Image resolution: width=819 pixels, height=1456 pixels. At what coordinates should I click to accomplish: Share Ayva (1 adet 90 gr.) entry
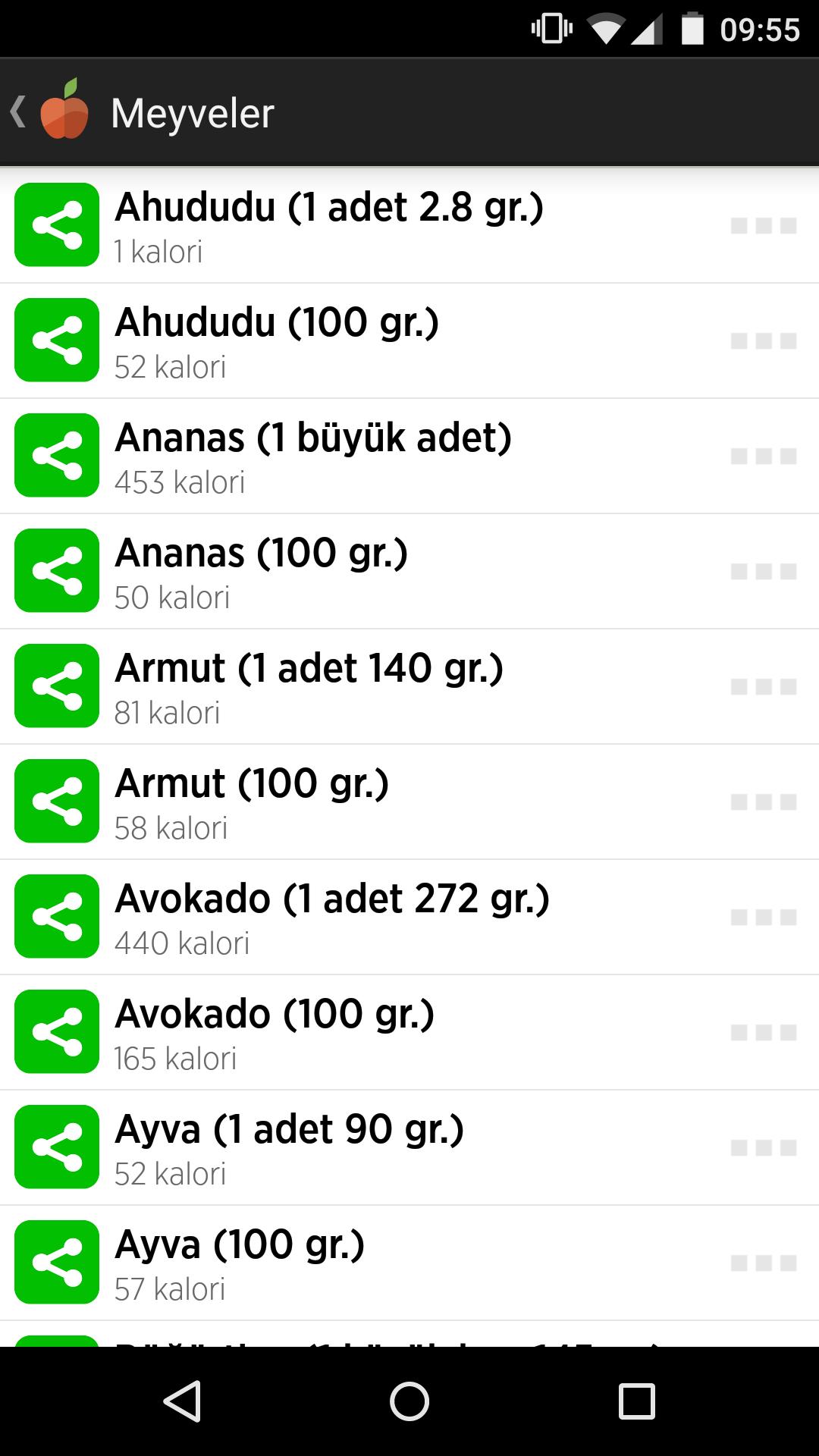pyautogui.click(x=57, y=1147)
